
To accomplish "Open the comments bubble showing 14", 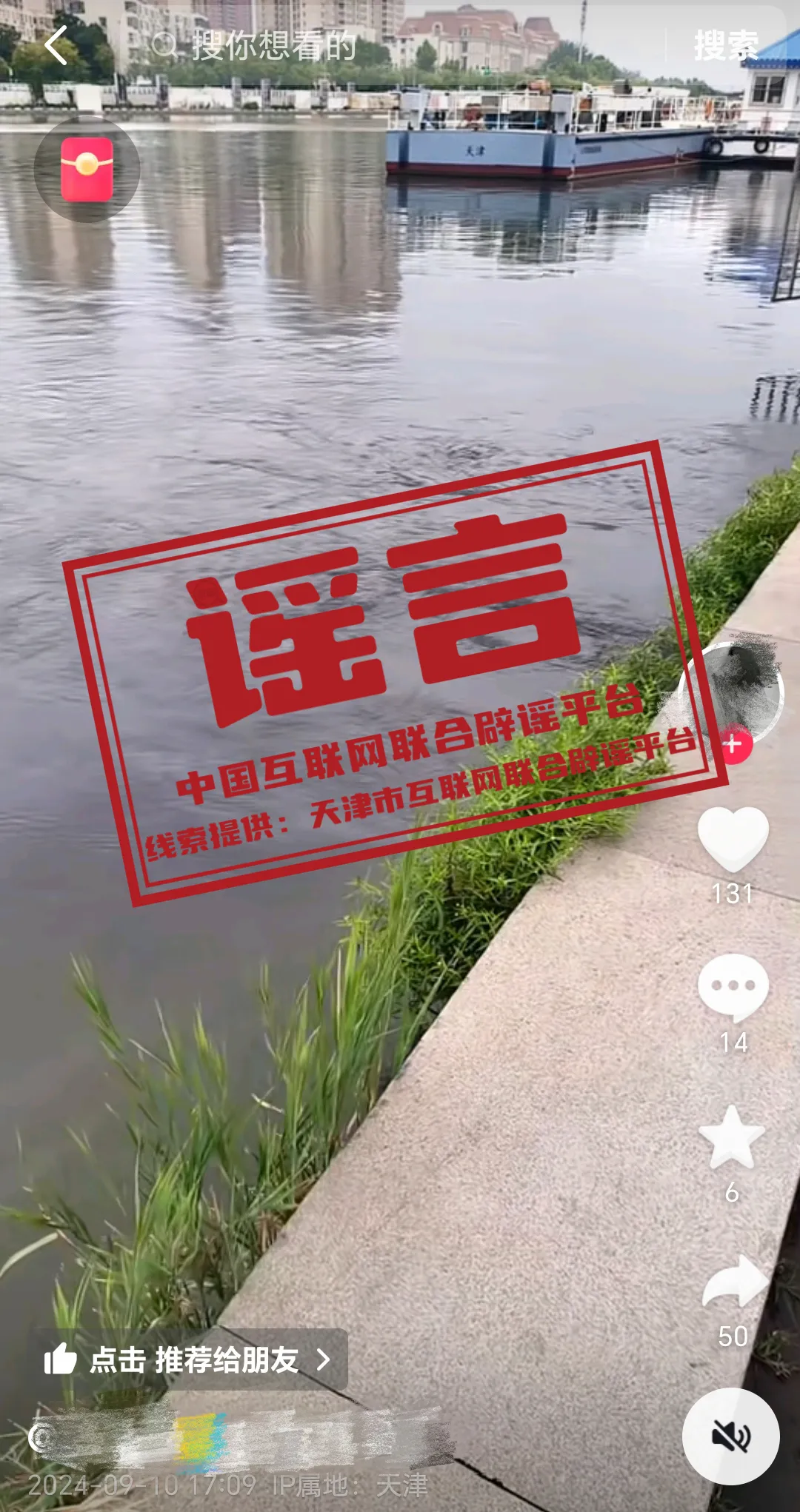I will click(733, 987).
